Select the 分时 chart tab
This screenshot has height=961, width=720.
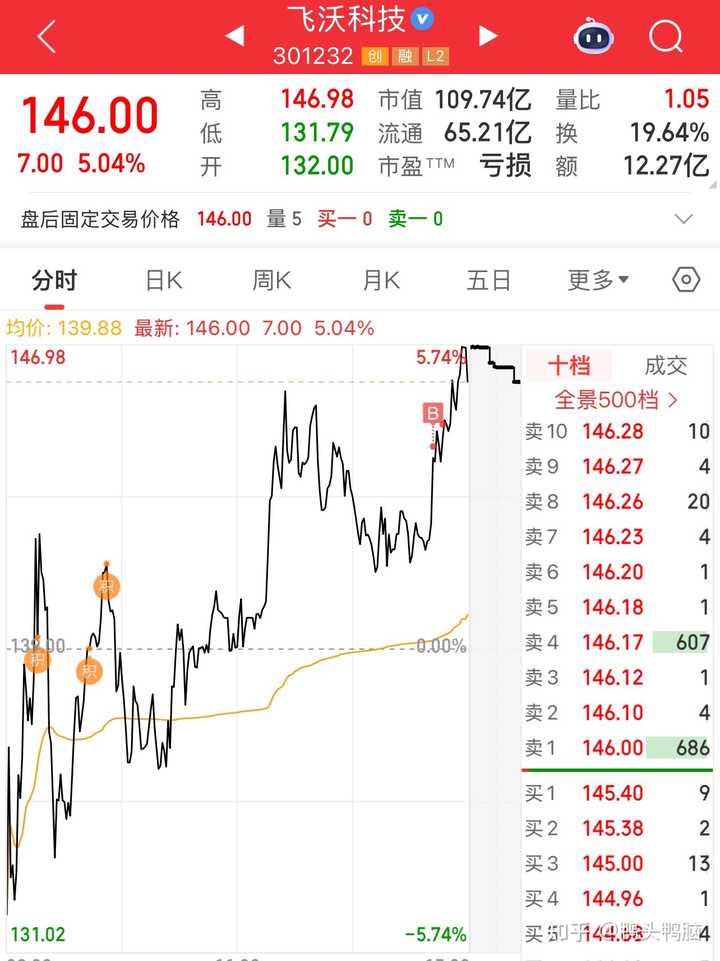point(54,281)
